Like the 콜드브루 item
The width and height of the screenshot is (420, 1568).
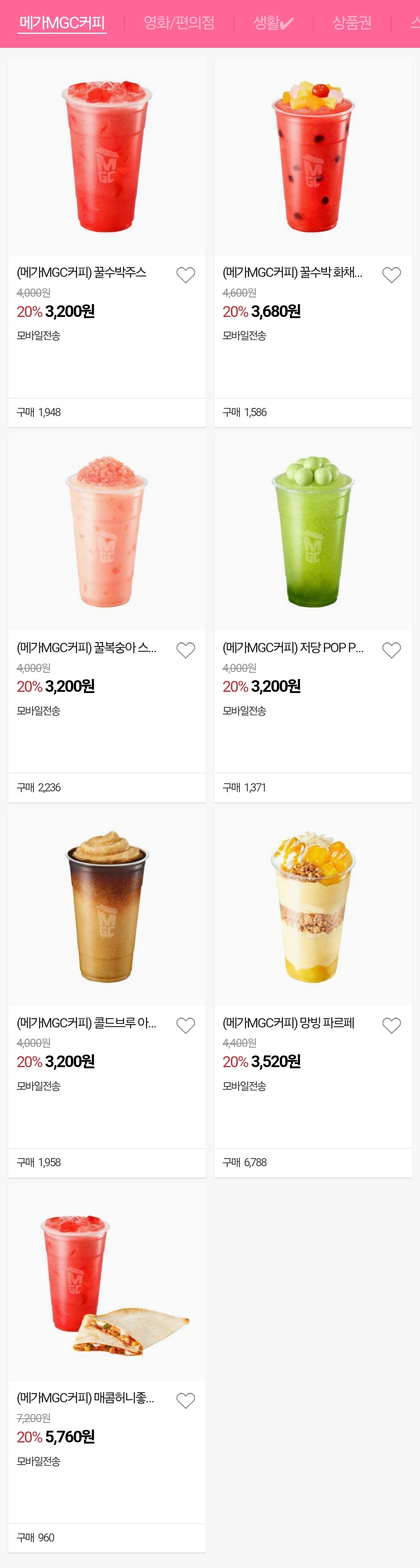tap(185, 1025)
